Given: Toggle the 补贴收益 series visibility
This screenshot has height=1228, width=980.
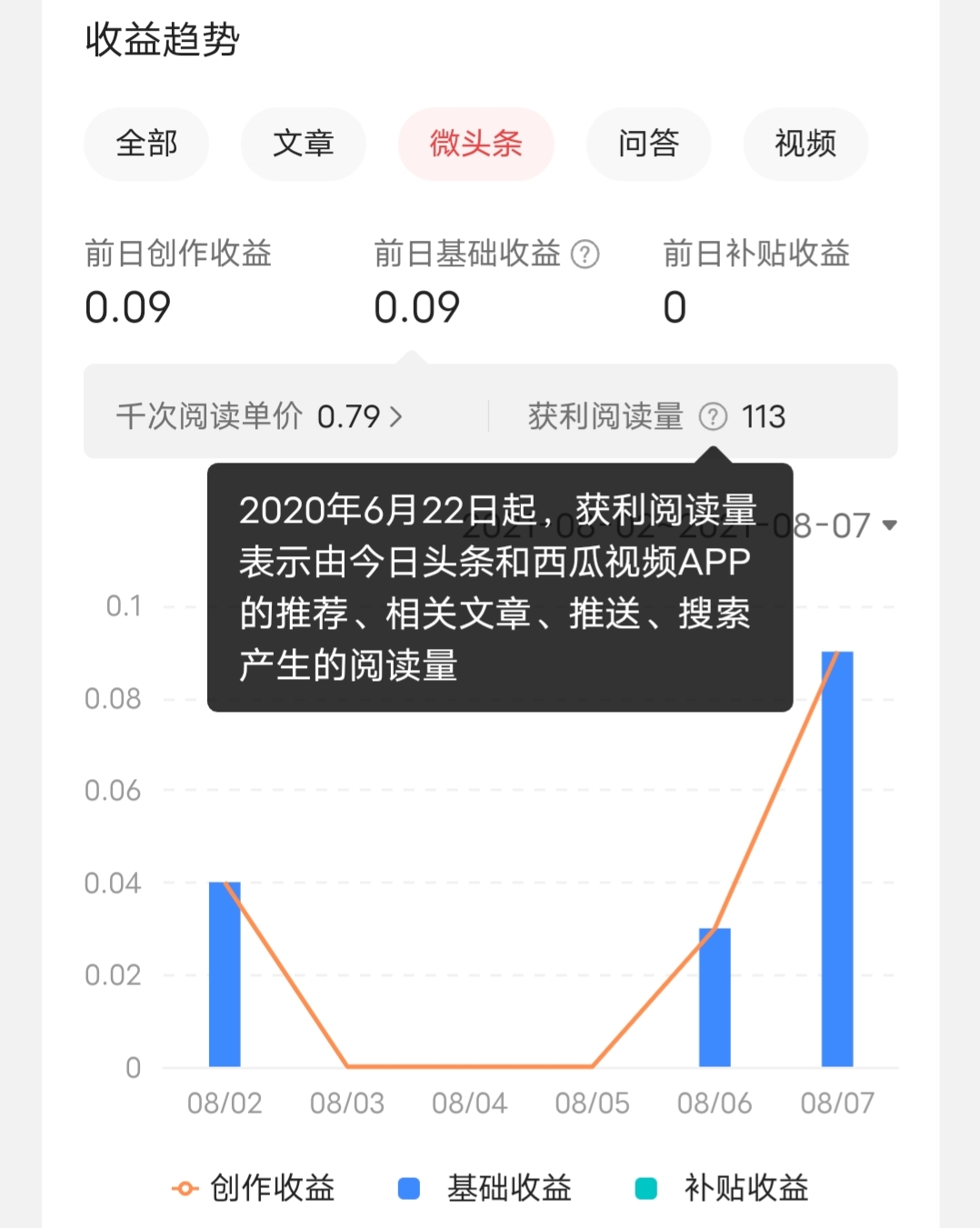Looking at the screenshot, I should coord(745,1188).
